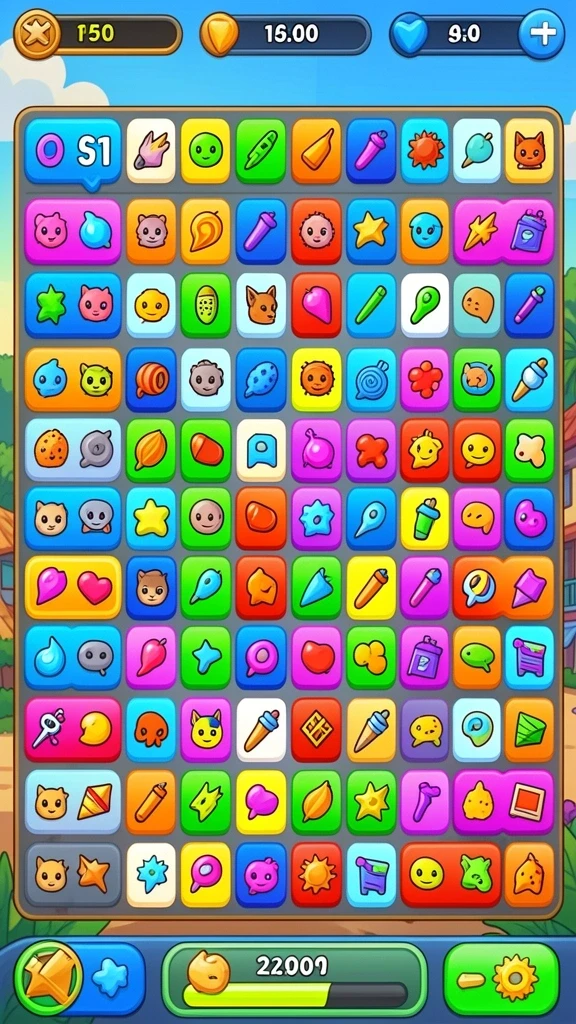Tap the yellow tile with the green bottle
The width and height of the screenshot is (576, 1024).
(426, 519)
